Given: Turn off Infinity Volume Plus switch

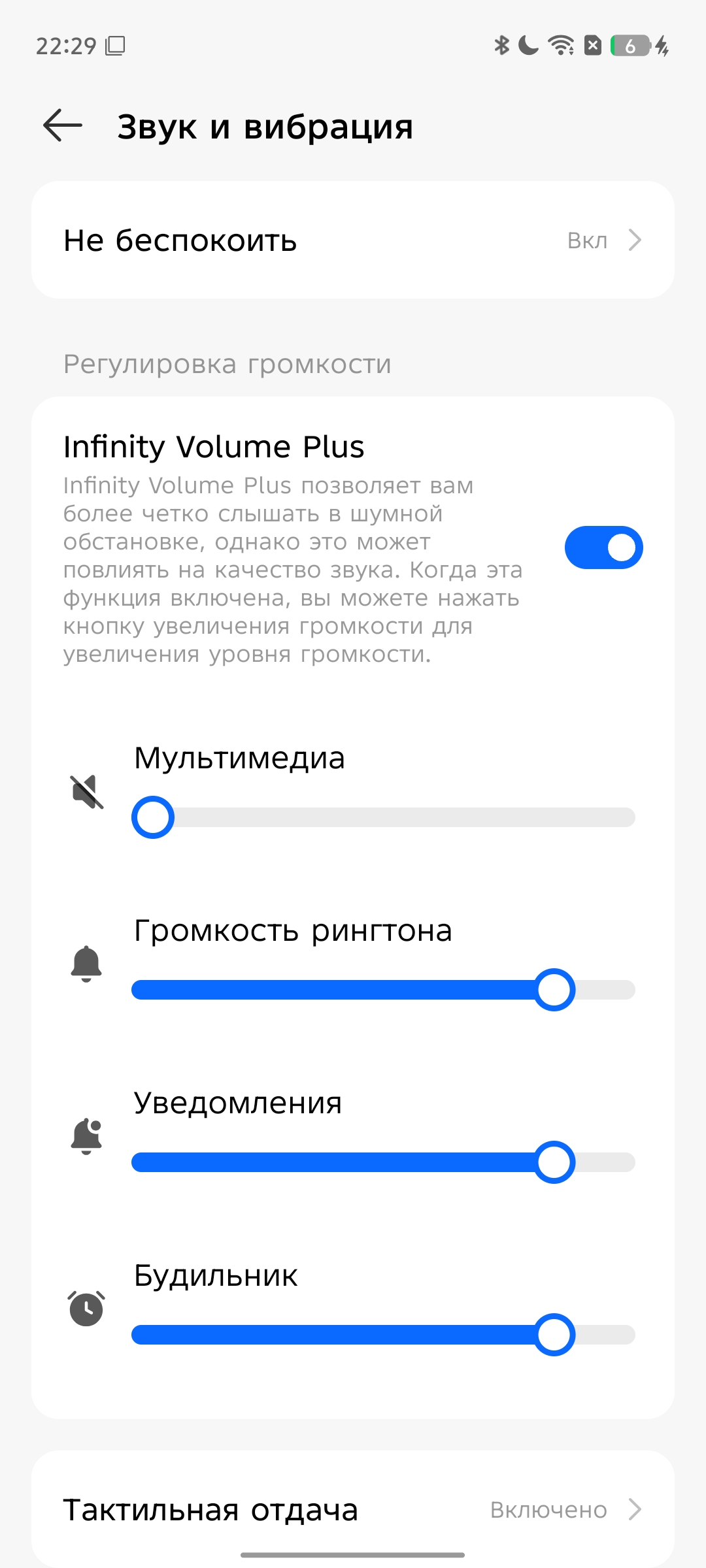Looking at the screenshot, I should pos(603,547).
